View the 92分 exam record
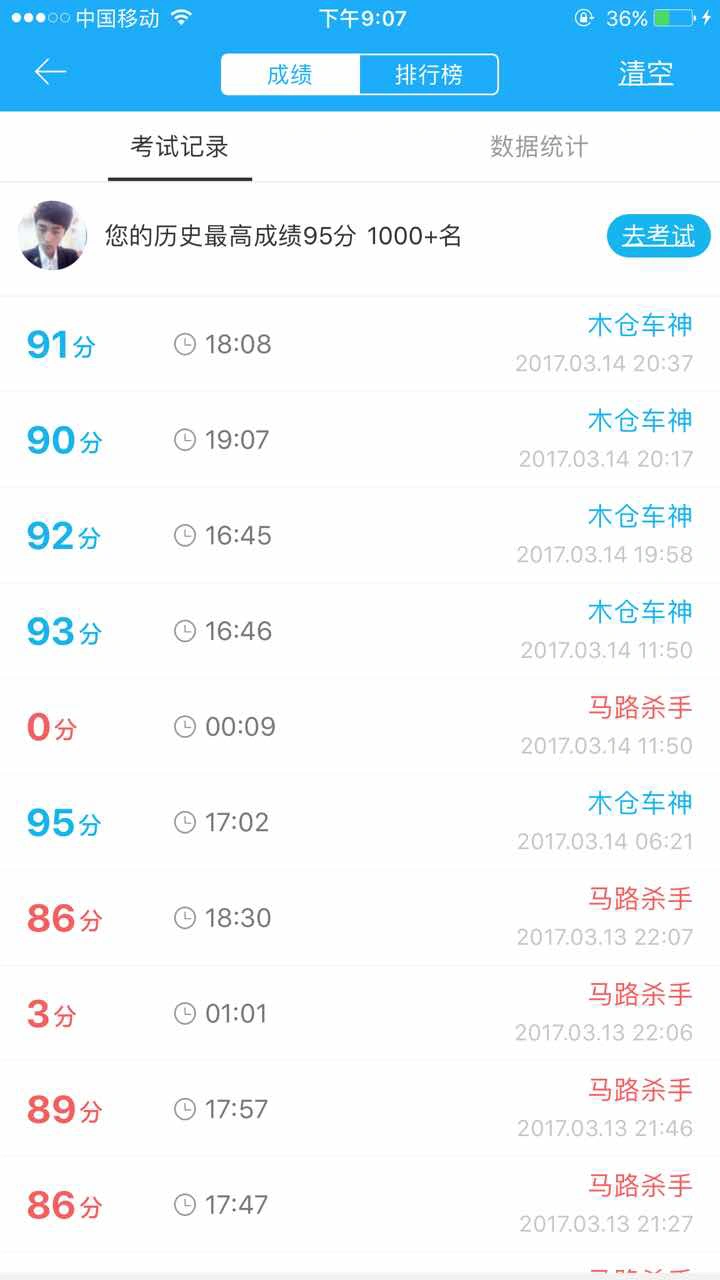720x1280 pixels. coord(360,535)
